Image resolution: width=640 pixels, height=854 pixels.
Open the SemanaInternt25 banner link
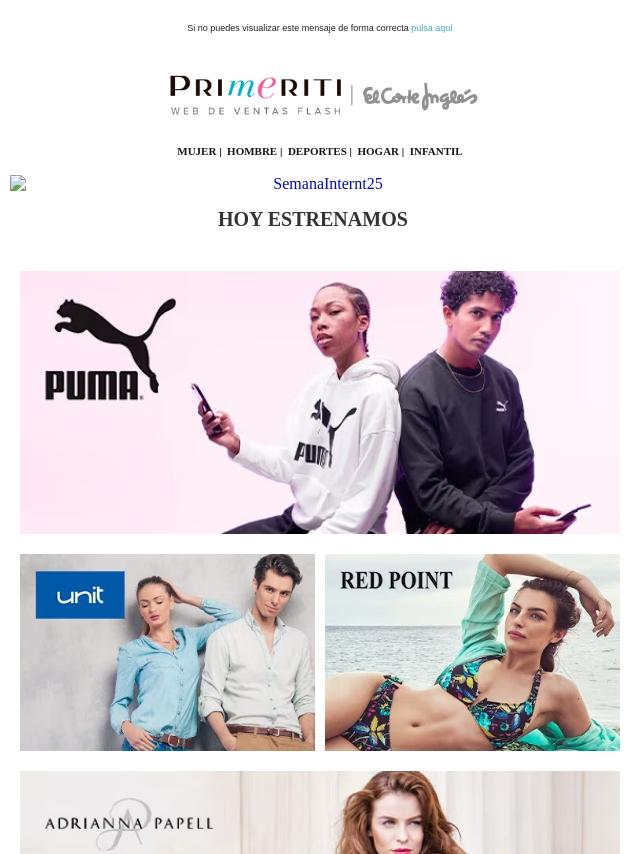[327, 184]
